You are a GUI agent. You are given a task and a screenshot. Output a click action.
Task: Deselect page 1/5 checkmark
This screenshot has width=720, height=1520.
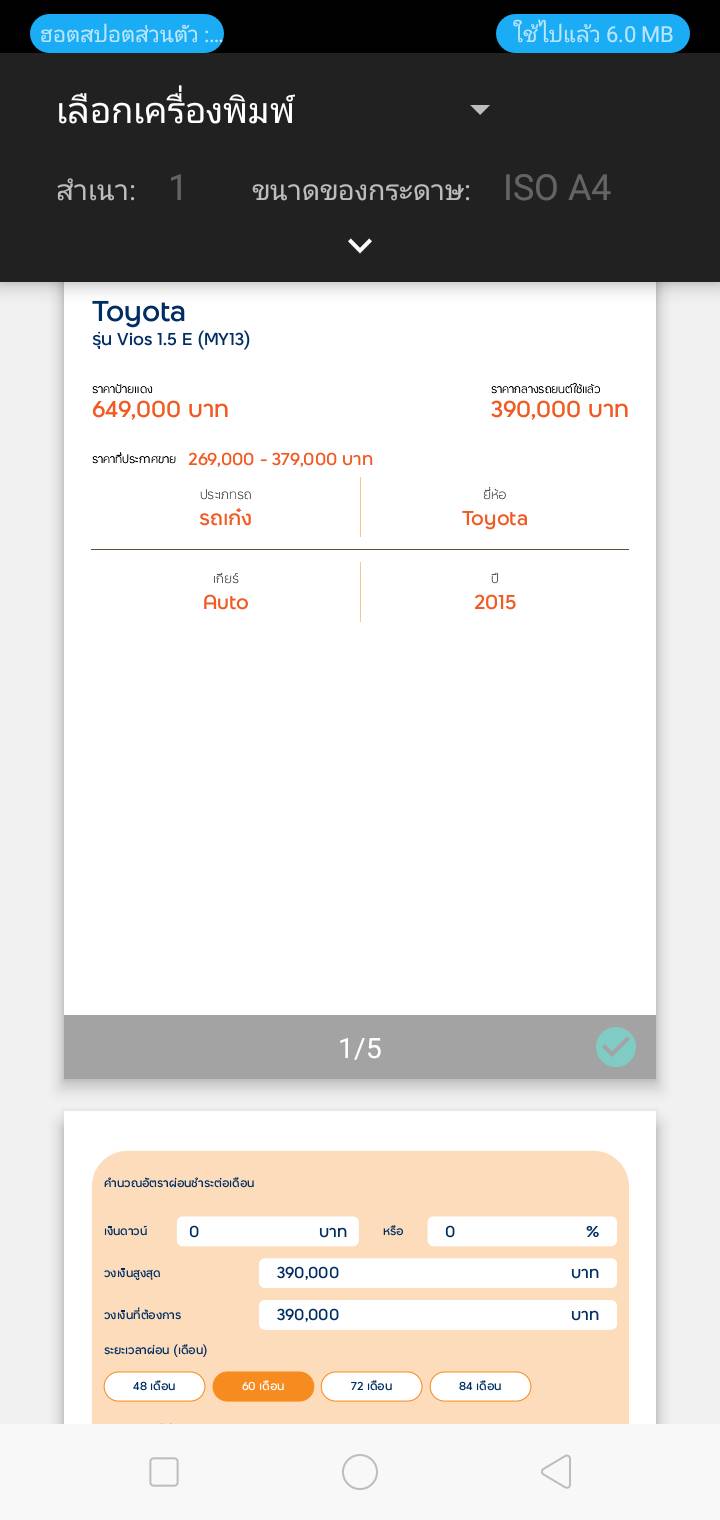point(615,1047)
